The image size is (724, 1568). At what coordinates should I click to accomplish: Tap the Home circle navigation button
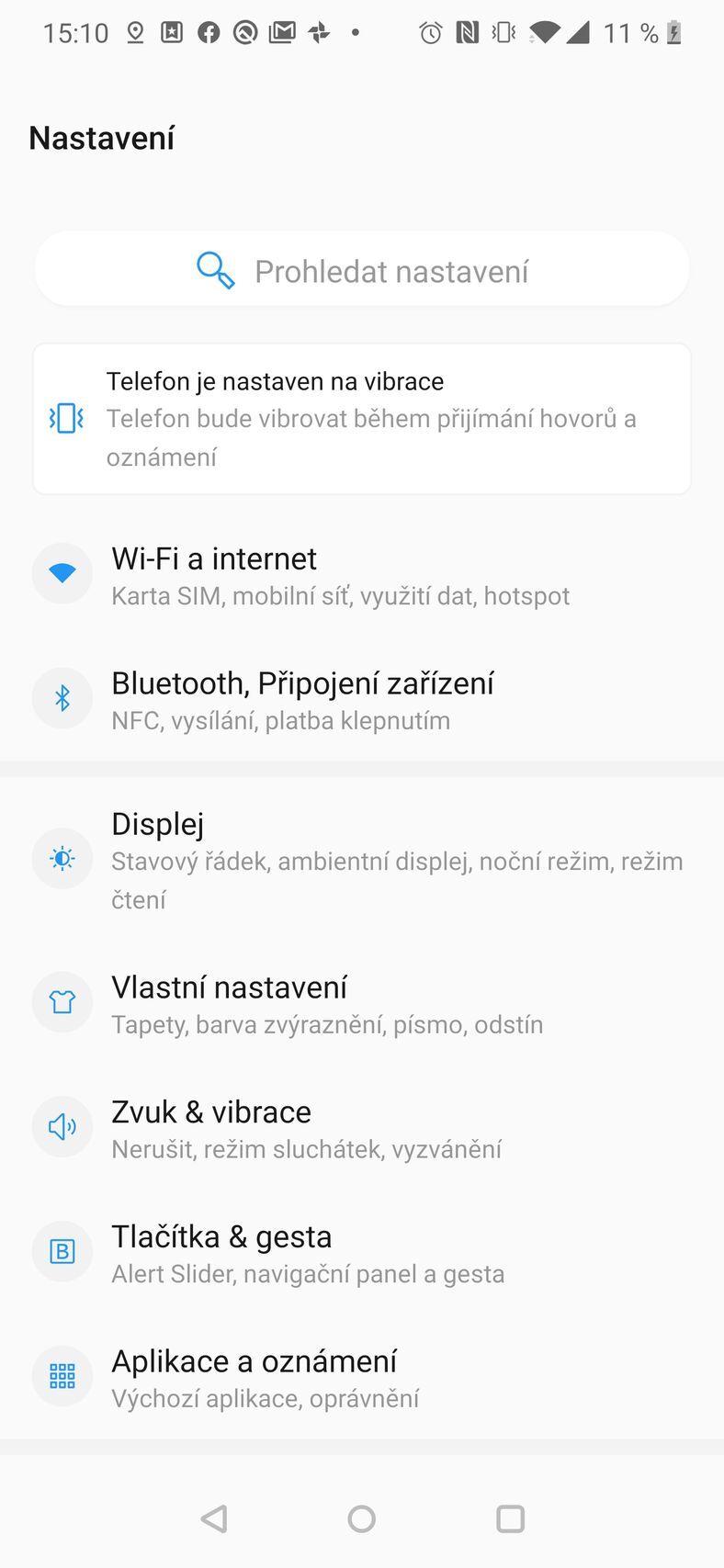coord(361,1518)
